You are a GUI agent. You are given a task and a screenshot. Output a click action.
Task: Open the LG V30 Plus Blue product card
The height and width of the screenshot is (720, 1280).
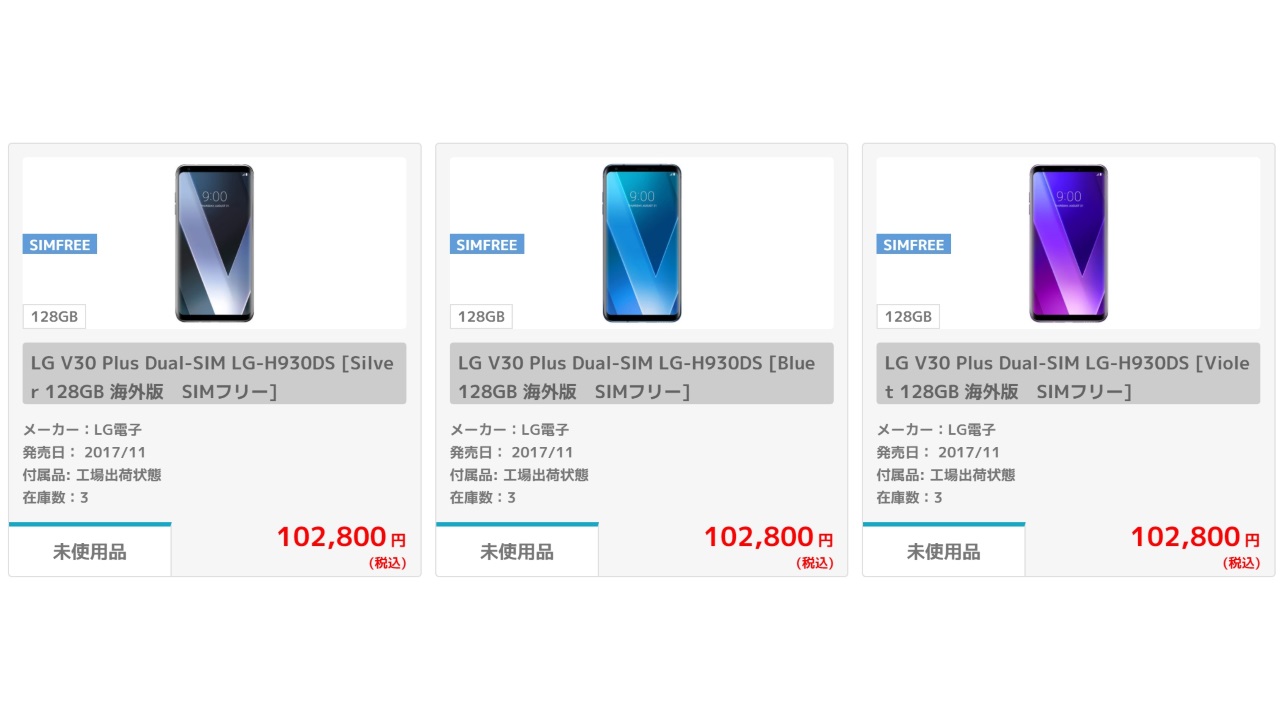641,375
